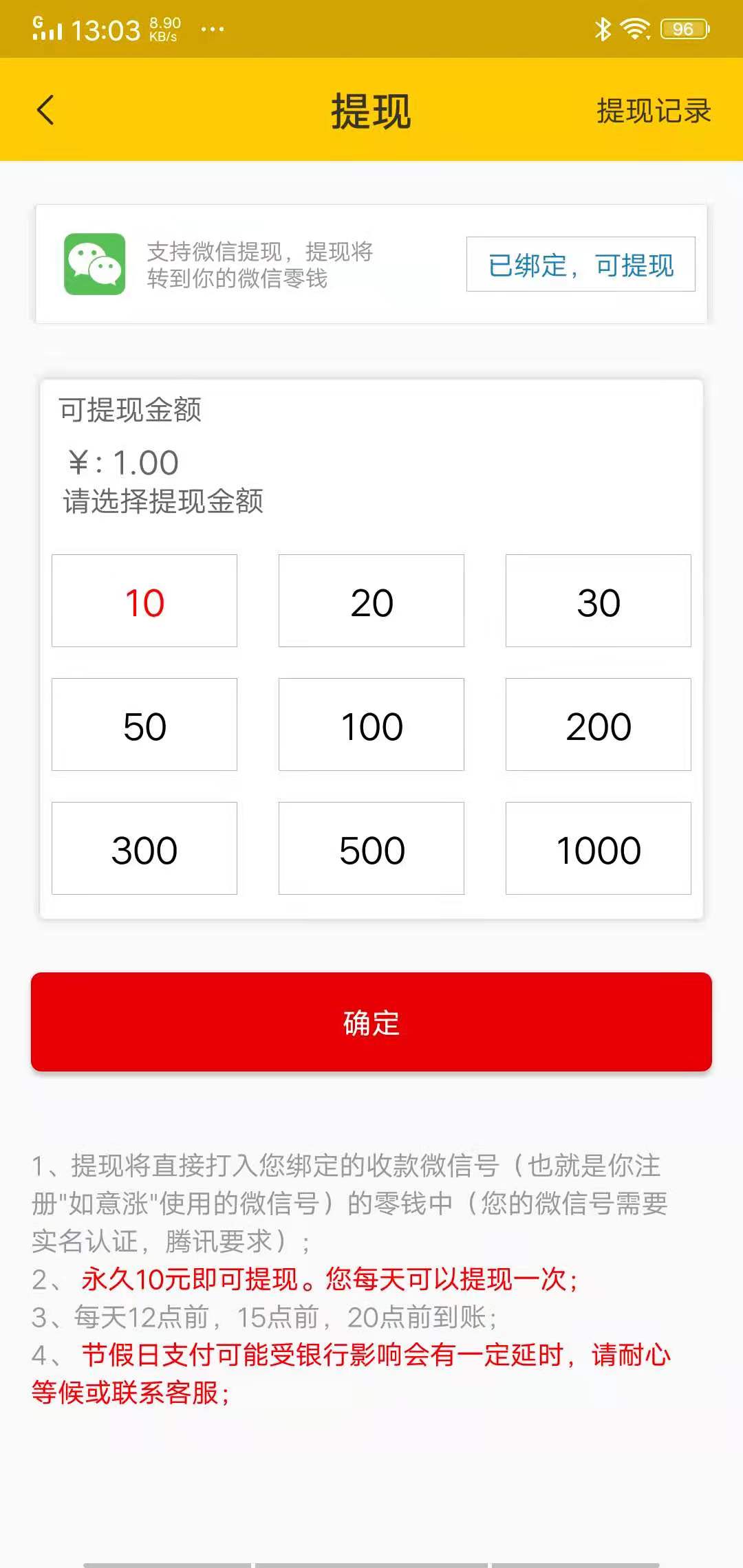The height and width of the screenshot is (1568, 743).
Task: Select the 200 yuan amount tile
Action: (597, 724)
